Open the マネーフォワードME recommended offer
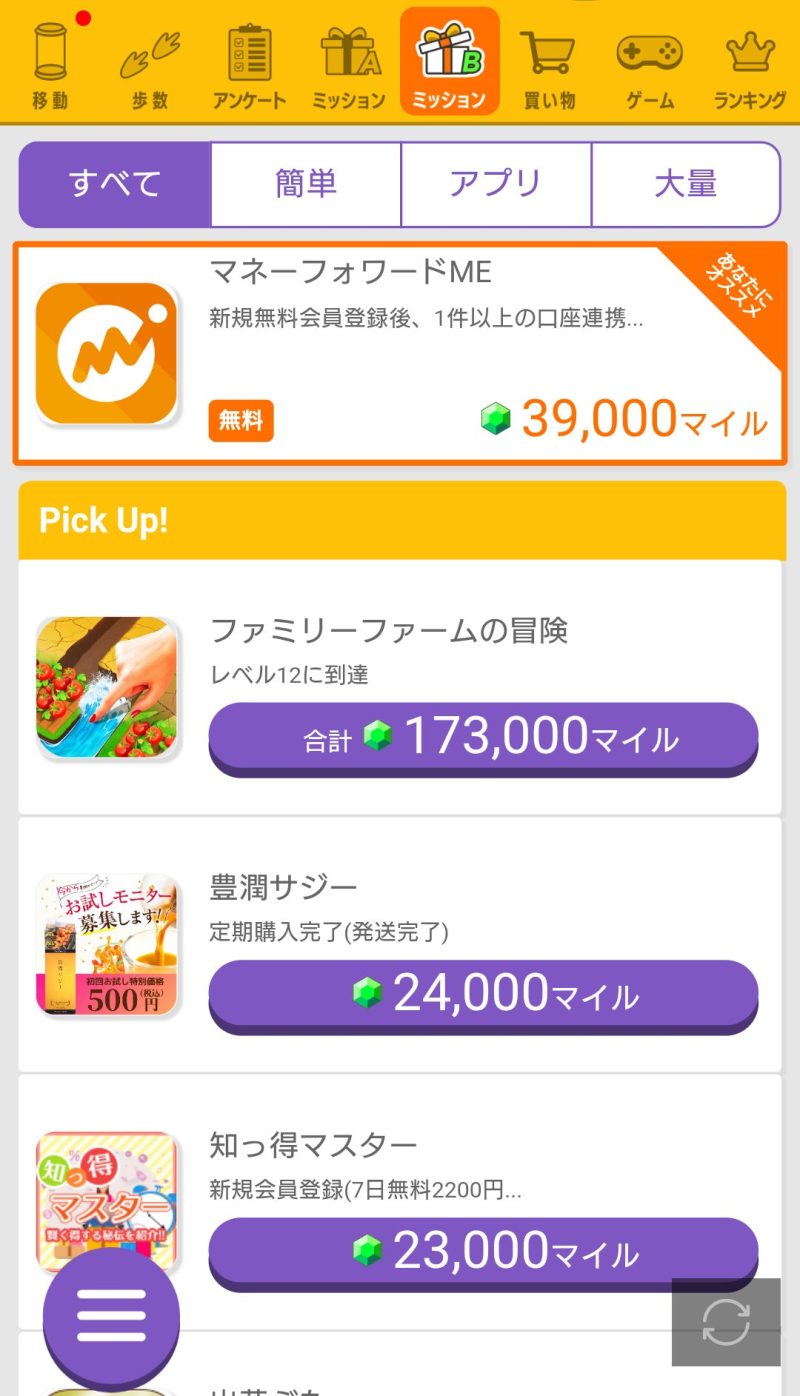The image size is (800, 1396). tap(400, 354)
